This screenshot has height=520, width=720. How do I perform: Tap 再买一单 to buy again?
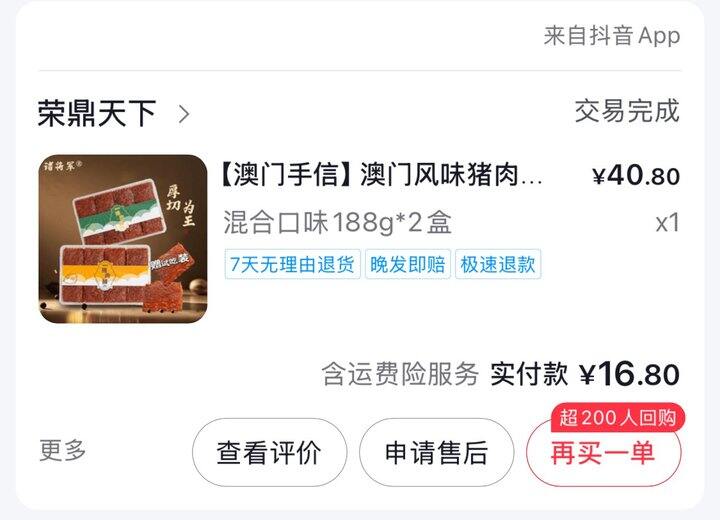click(x=602, y=453)
